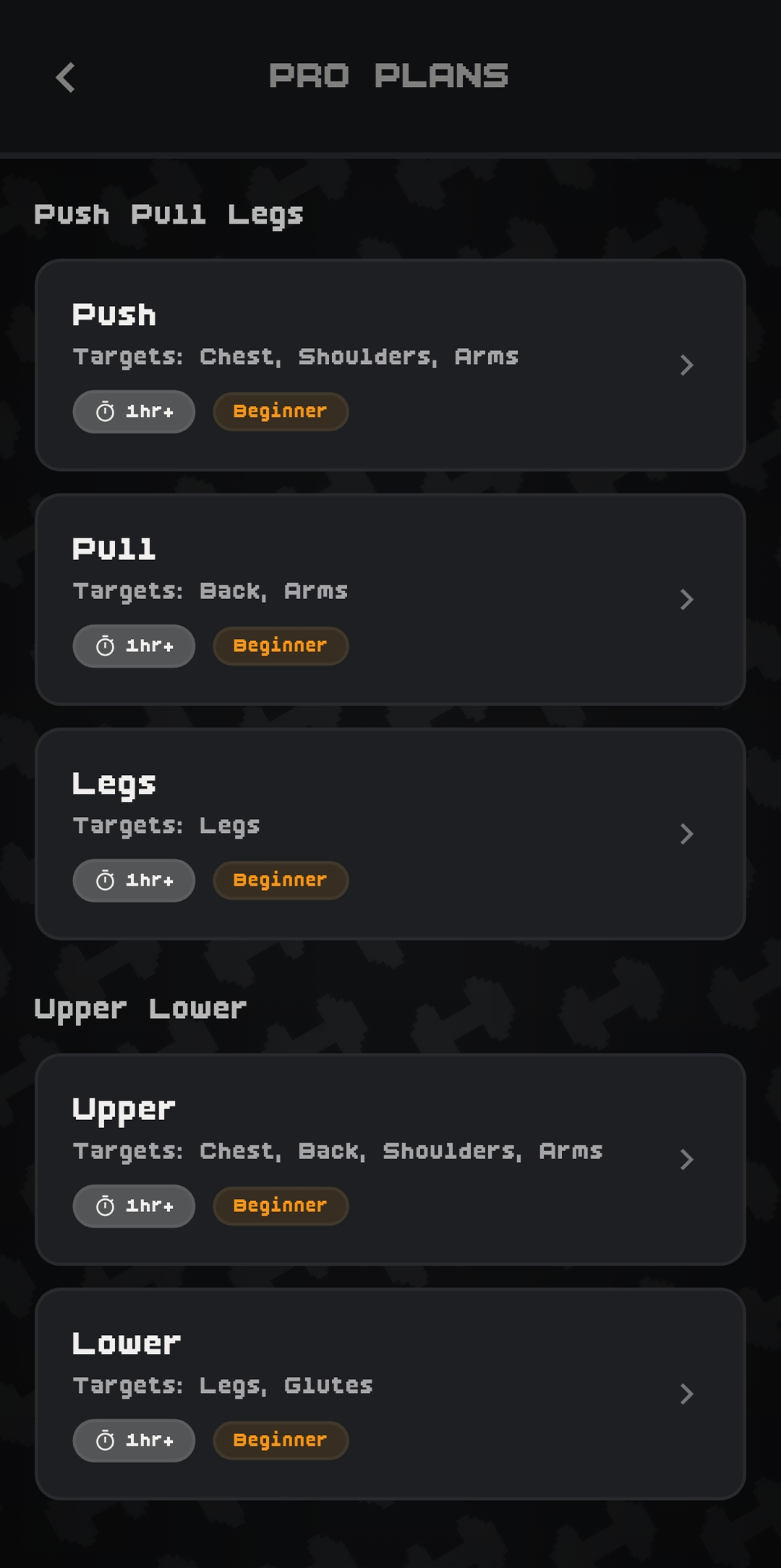Open the Push workout plan
Image resolution: width=781 pixels, height=1568 pixels.
pyautogui.click(x=390, y=365)
